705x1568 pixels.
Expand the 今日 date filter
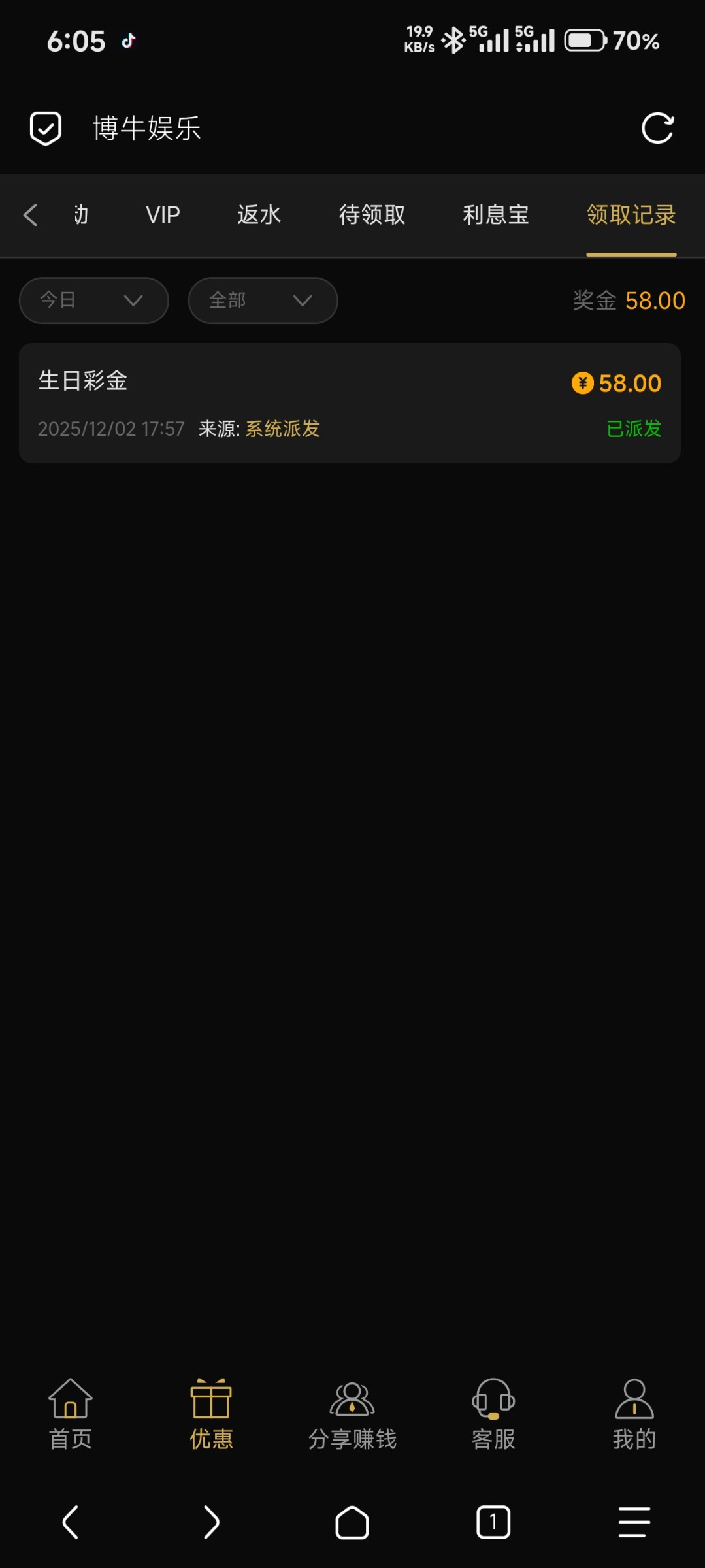94,301
